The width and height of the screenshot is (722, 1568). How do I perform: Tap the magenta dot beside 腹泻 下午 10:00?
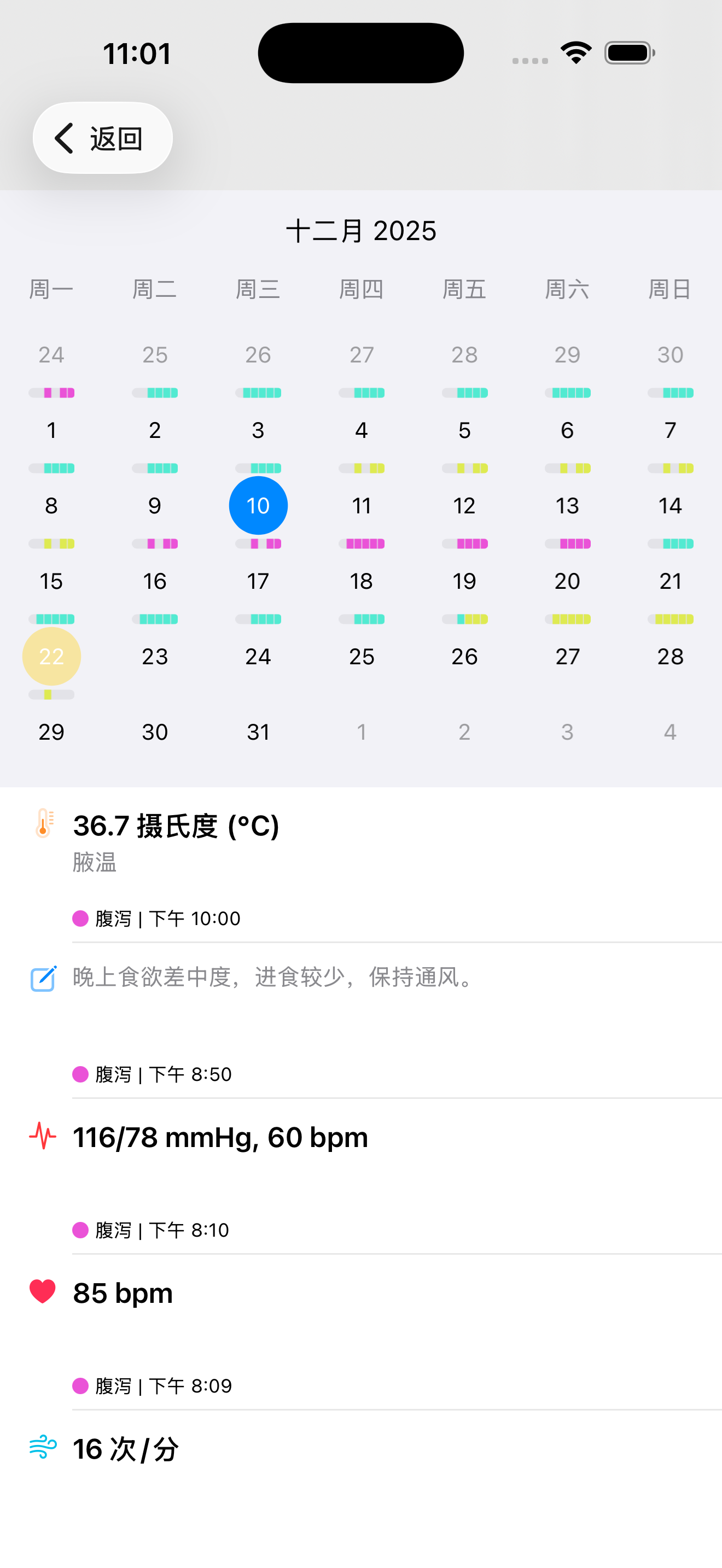[x=80, y=918]
